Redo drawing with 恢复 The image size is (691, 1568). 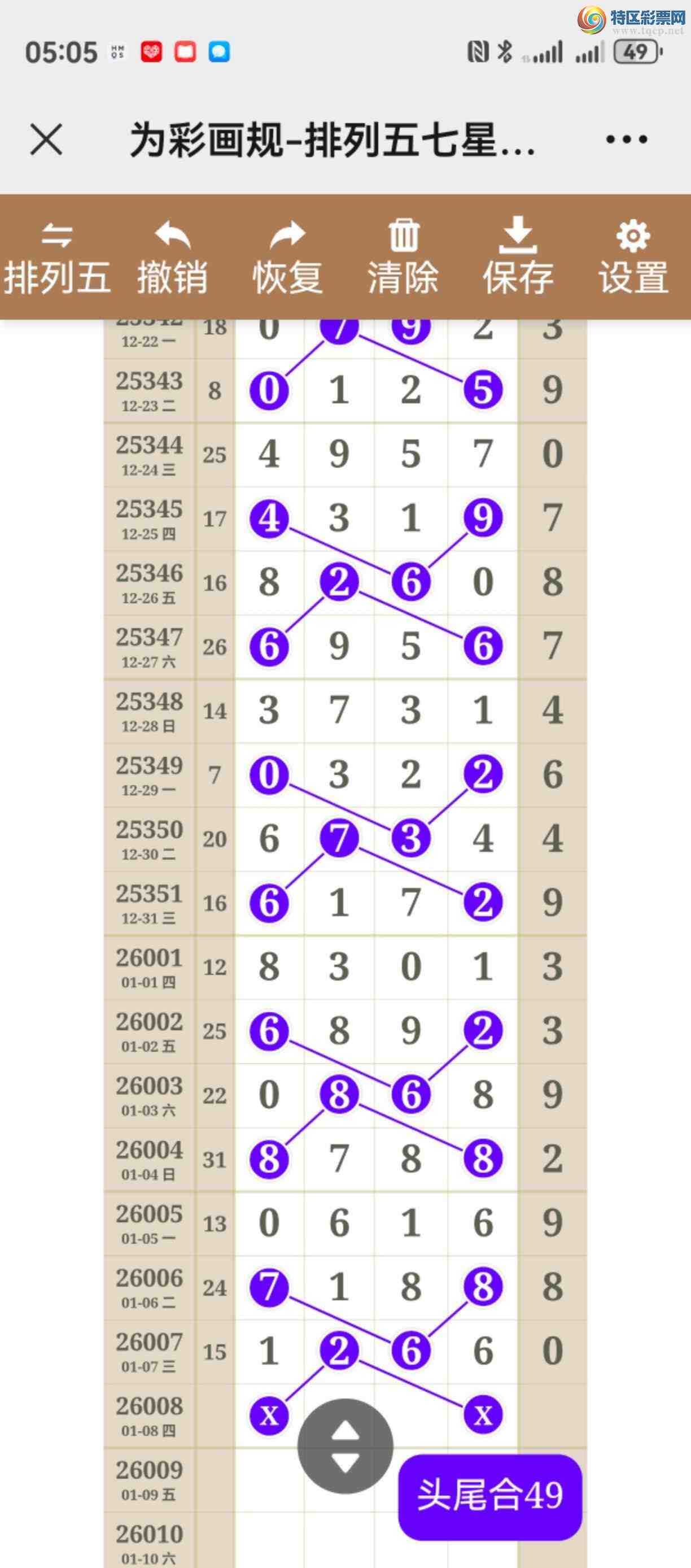coord(288,258)
